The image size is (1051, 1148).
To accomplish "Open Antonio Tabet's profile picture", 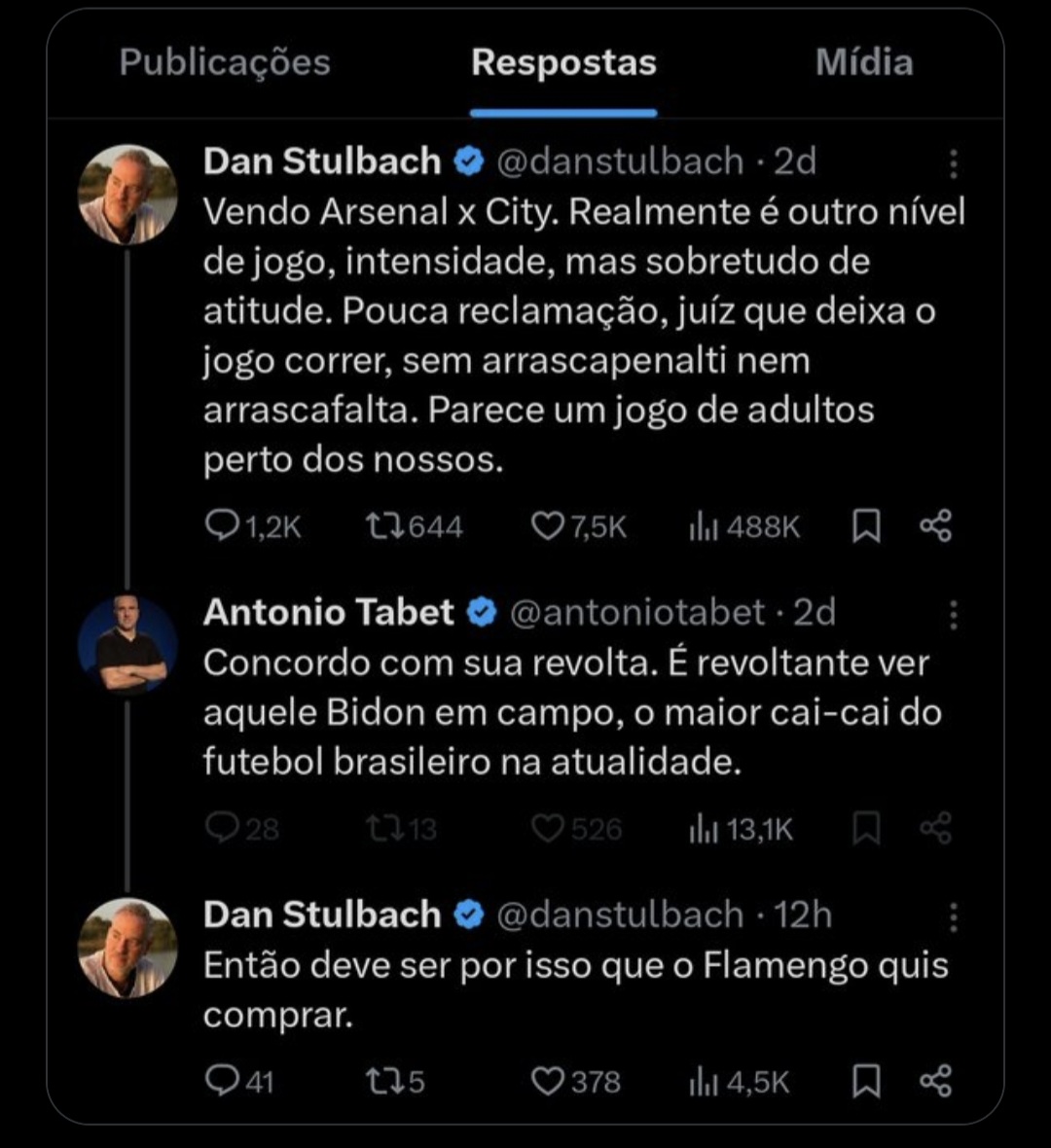I will [x=127, y=644].
